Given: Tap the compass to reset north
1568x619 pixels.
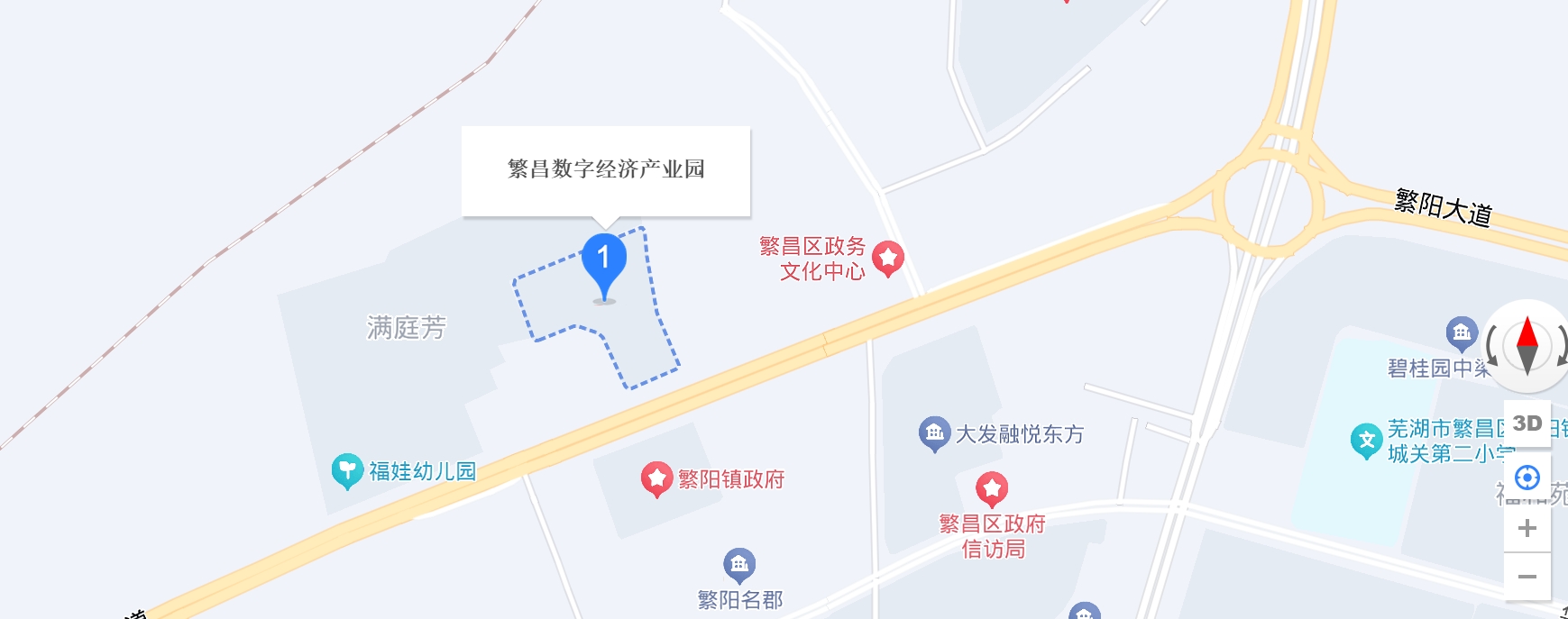Looking at the screenshot, I should click(1527, 346).
